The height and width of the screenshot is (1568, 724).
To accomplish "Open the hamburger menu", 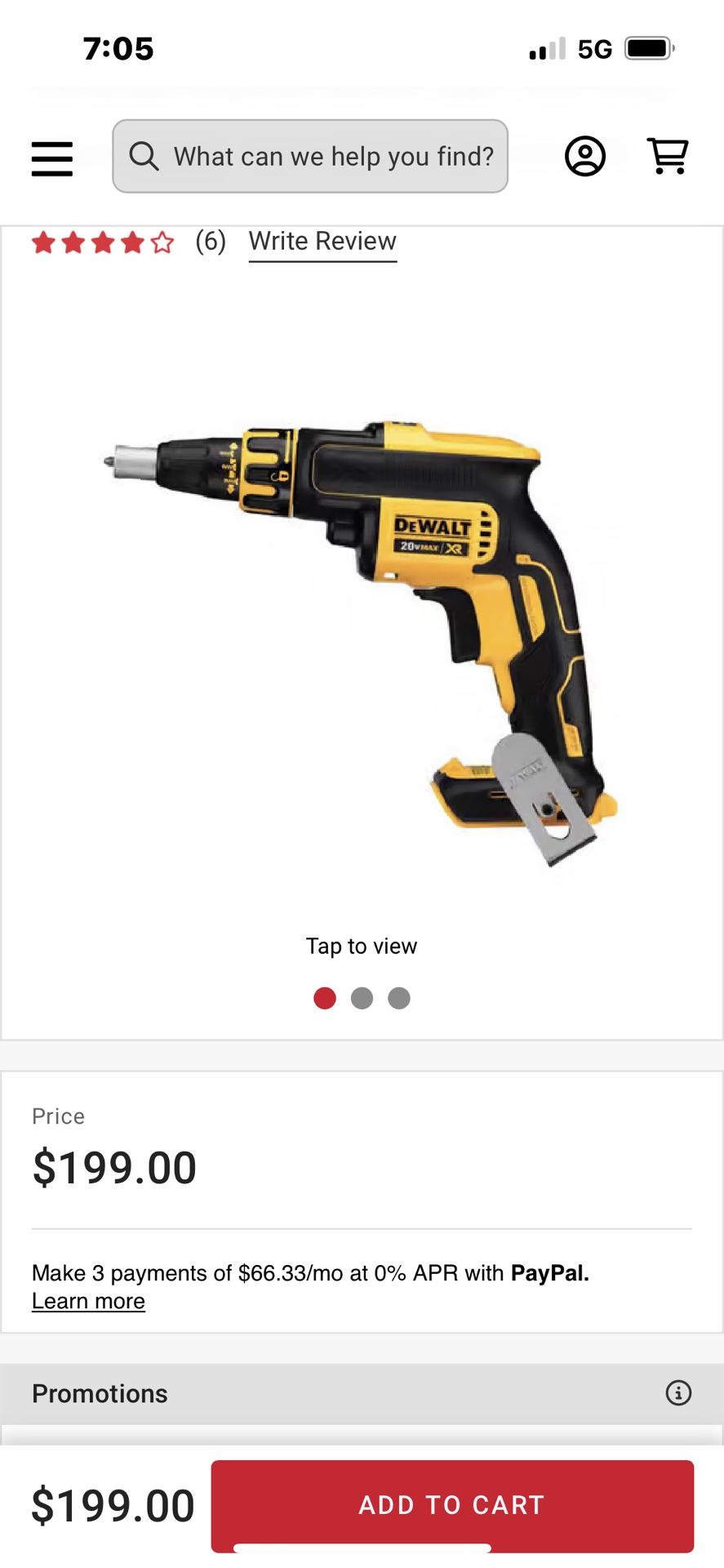I will pos(52,158).
